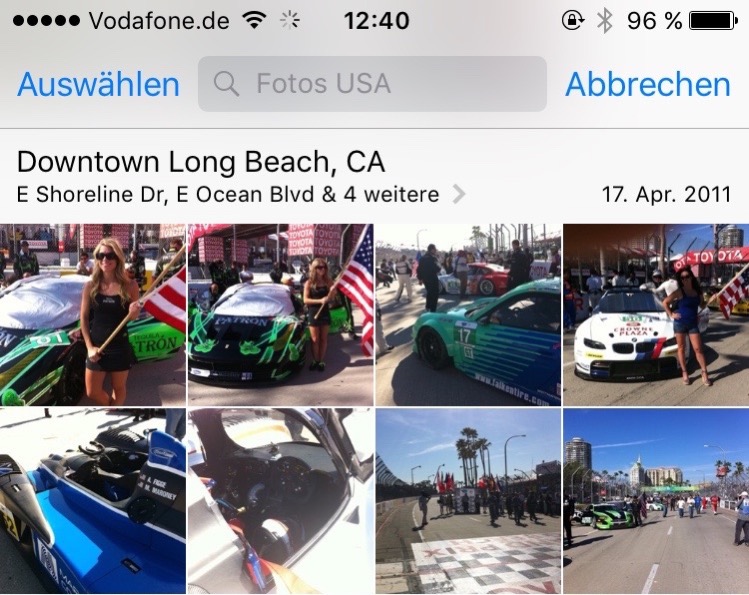Open the white BMW race car photo
749x595 pixels.
[655, 314]
